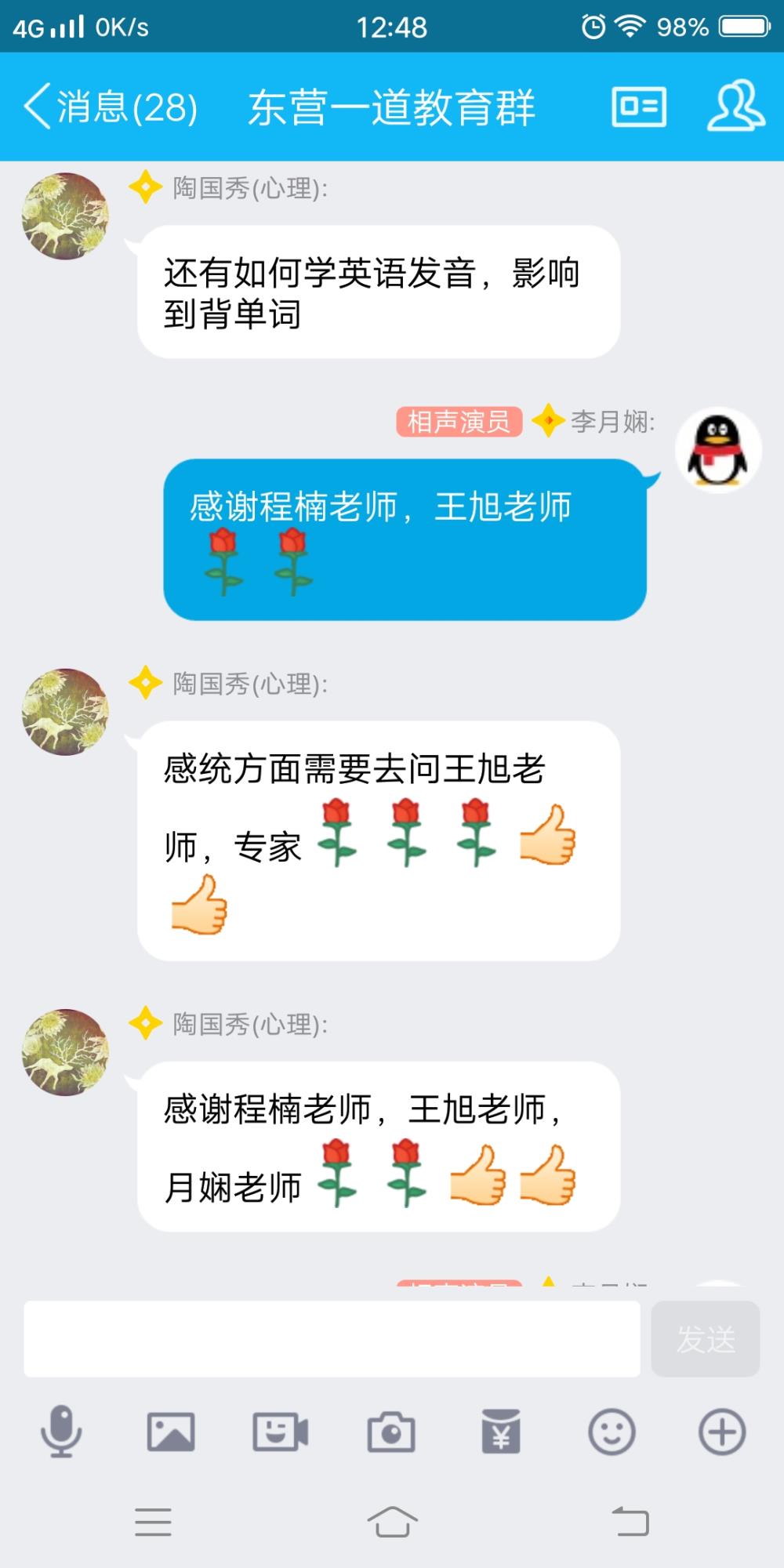
Task: Open more options plus icon
Action: click(722, 1432)
